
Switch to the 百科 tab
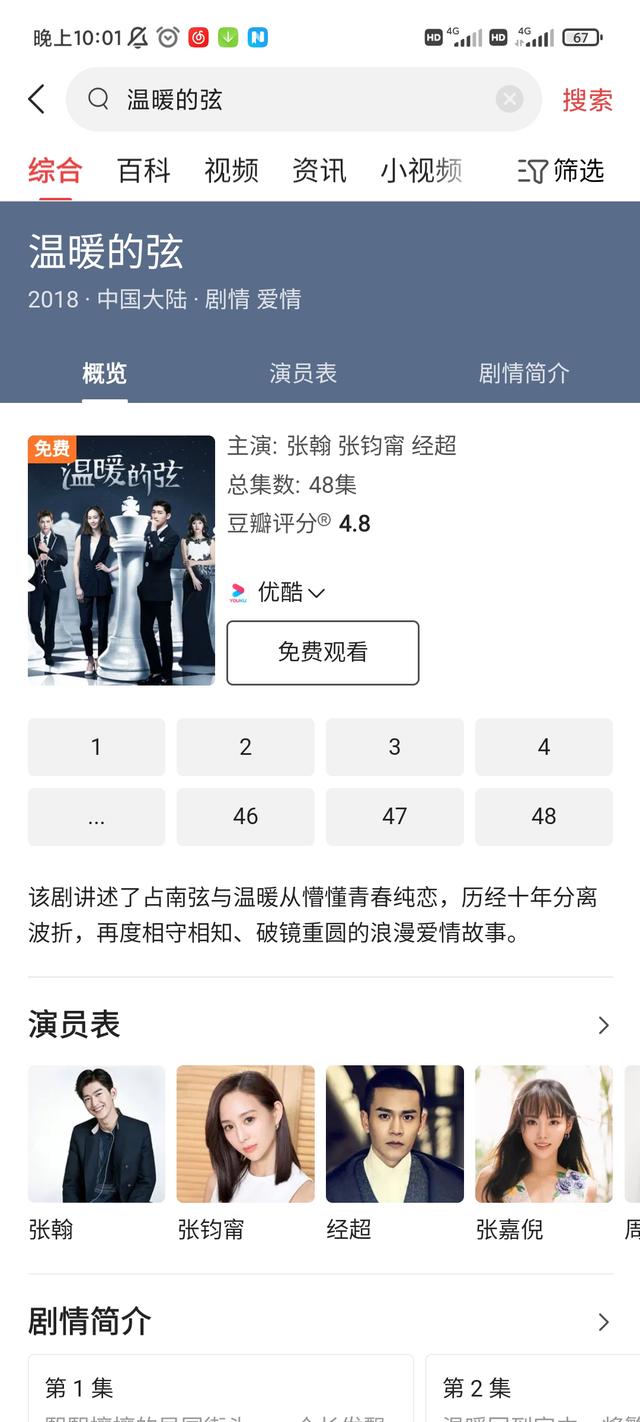[x=143, y=171]
